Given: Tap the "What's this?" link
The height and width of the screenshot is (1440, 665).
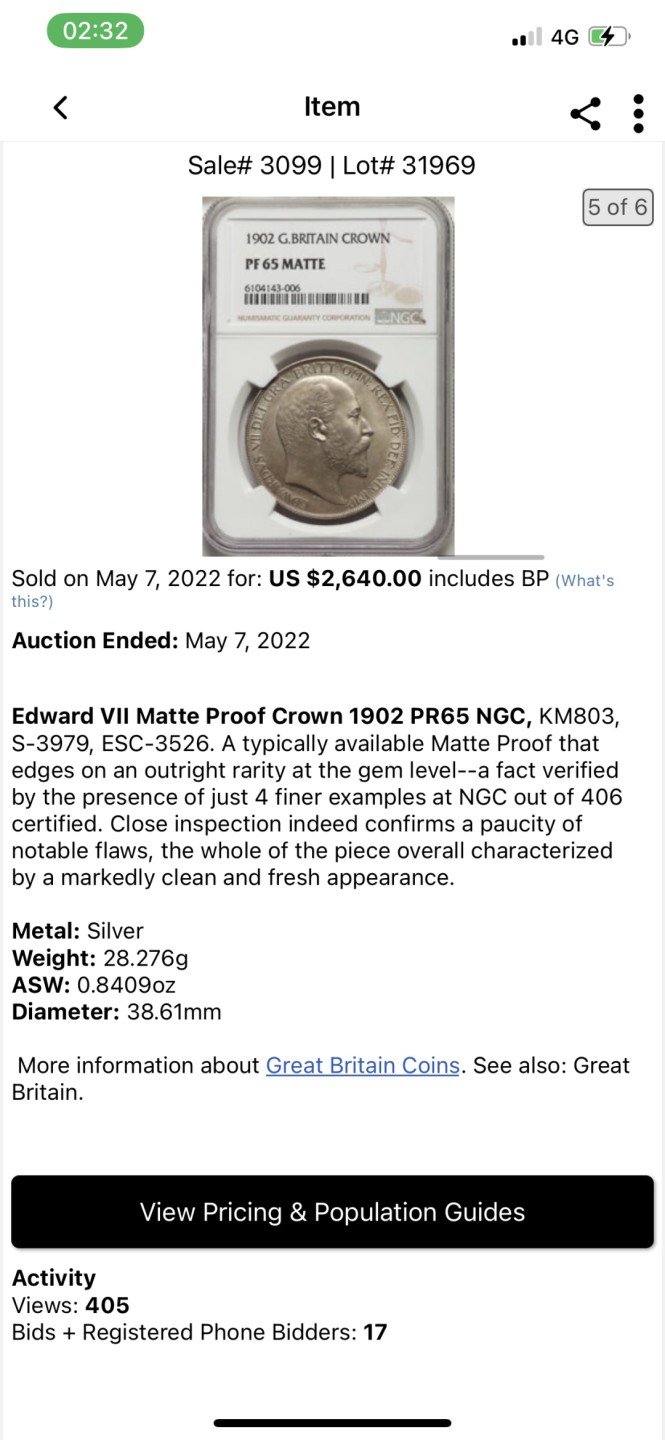Looking at the screenshot, I should pos(584,581).
